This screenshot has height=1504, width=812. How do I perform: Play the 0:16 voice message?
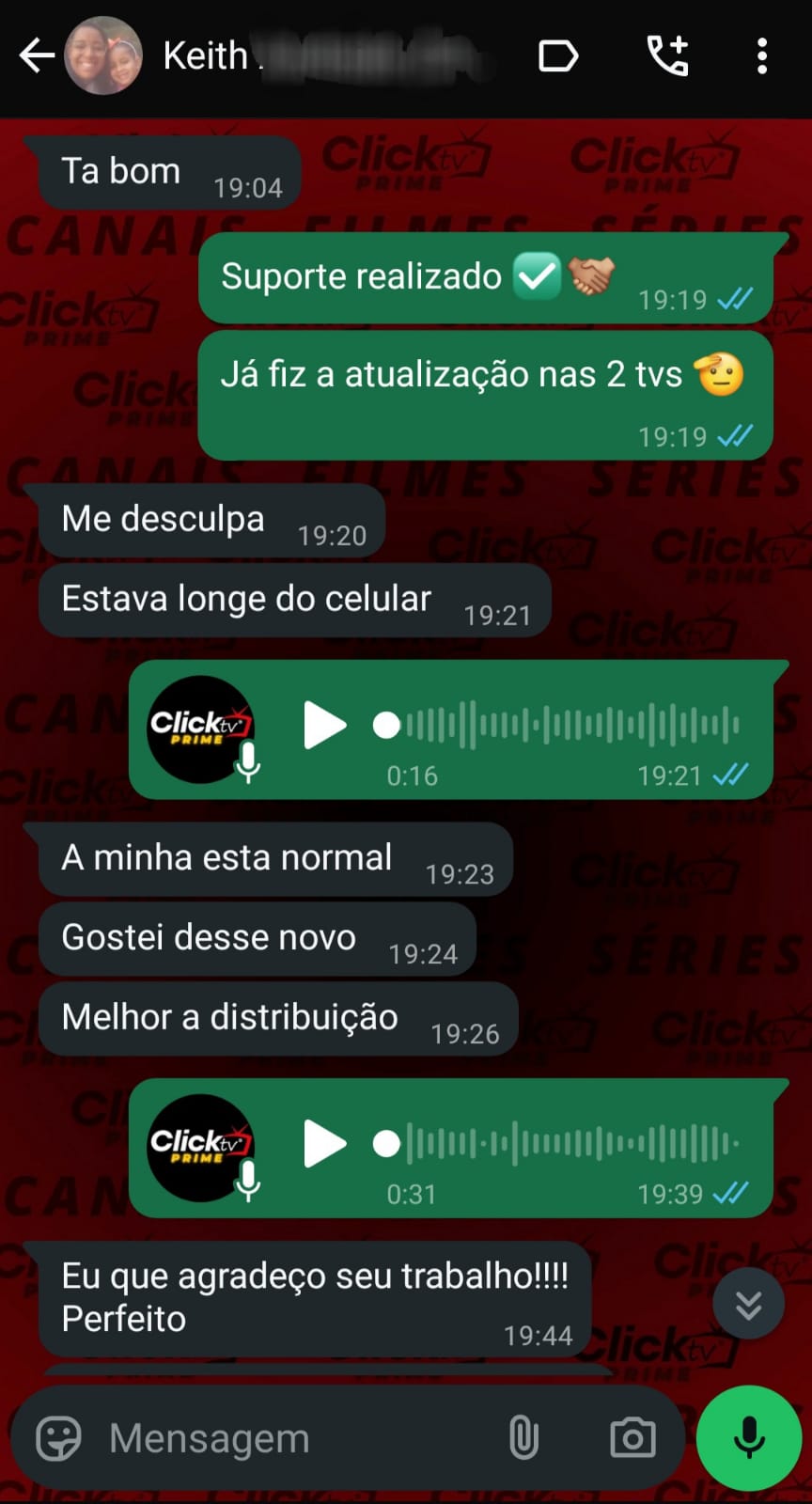point(324,726)
